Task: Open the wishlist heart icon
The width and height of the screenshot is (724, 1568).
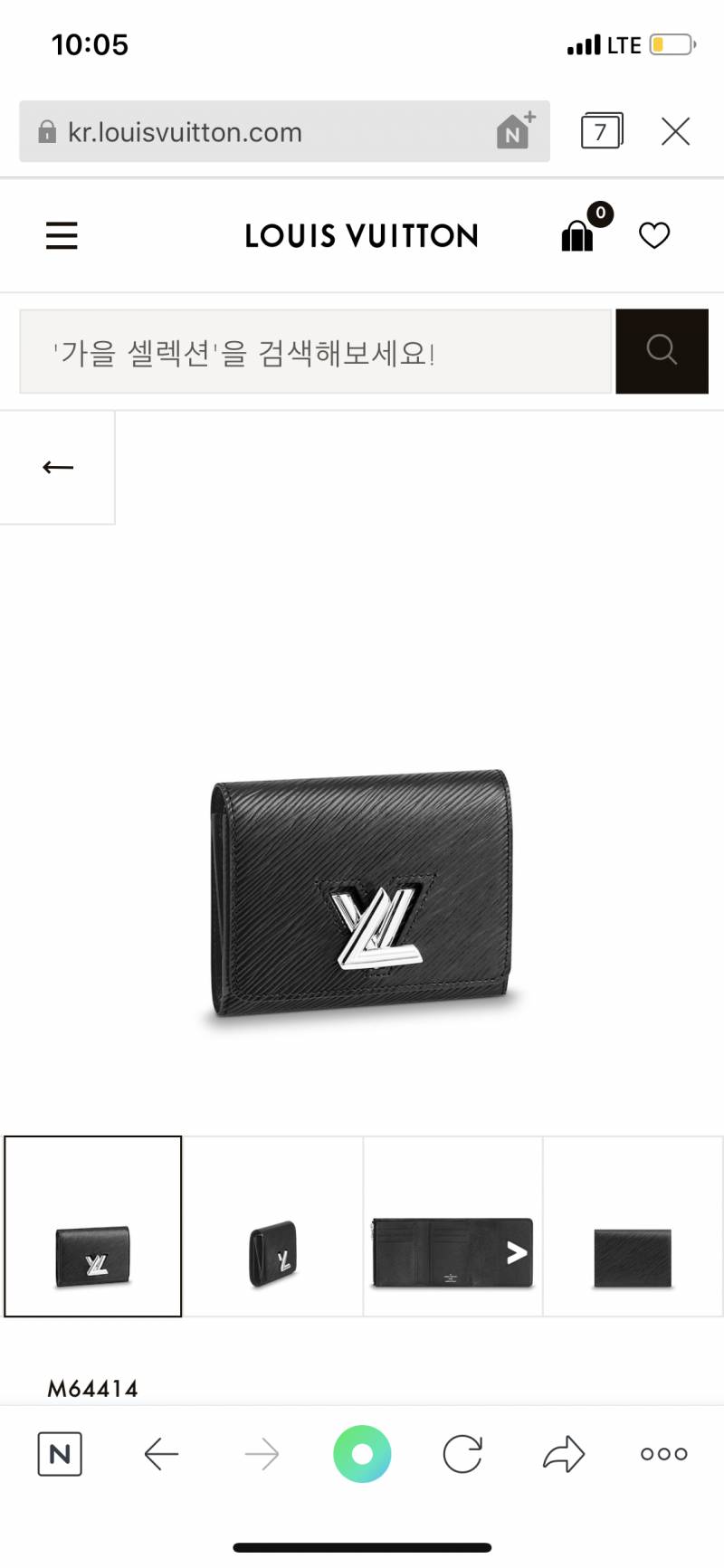Action: (653, 236)
